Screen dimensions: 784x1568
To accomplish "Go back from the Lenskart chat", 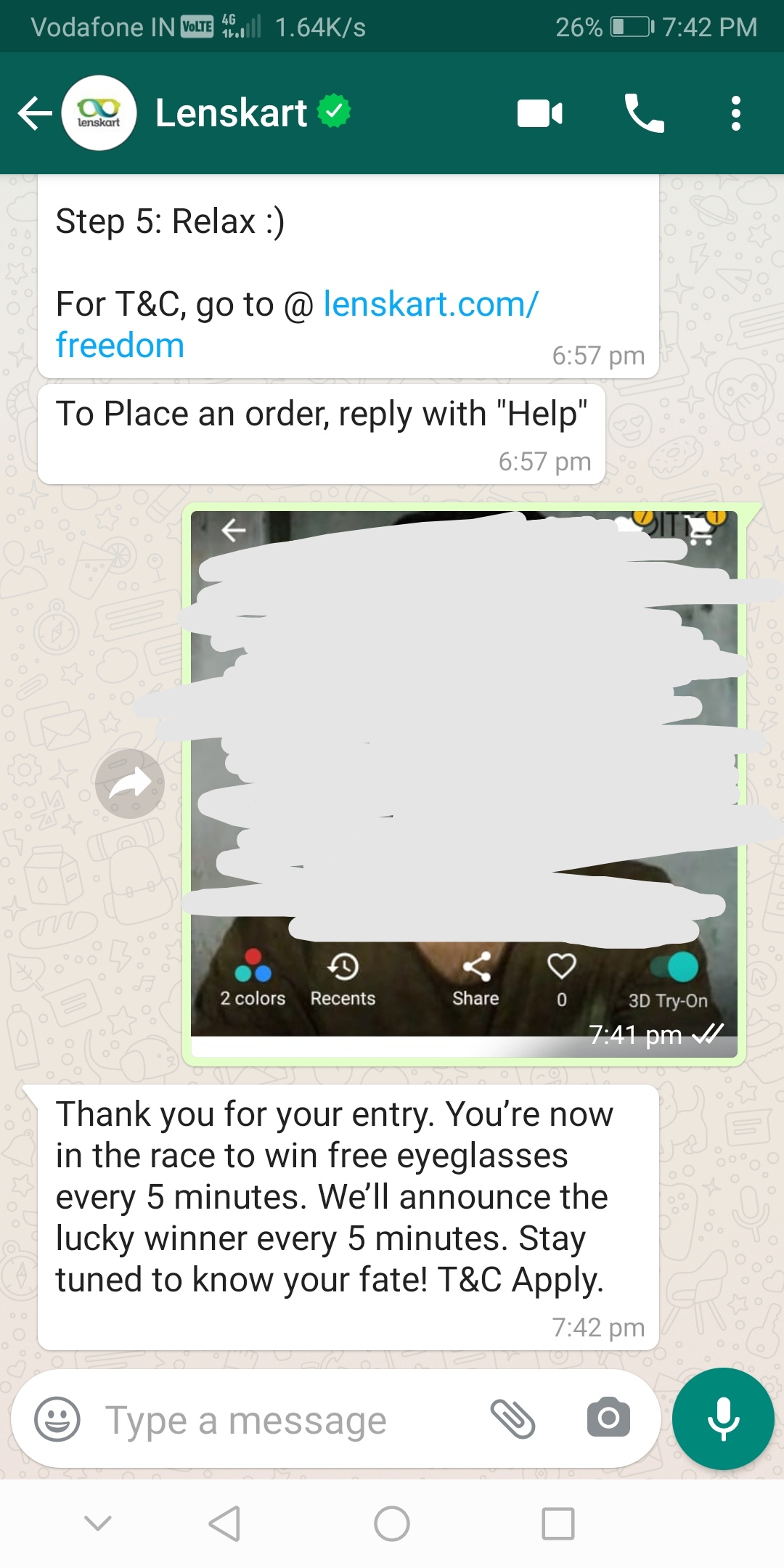I will (x=35, y=114).
